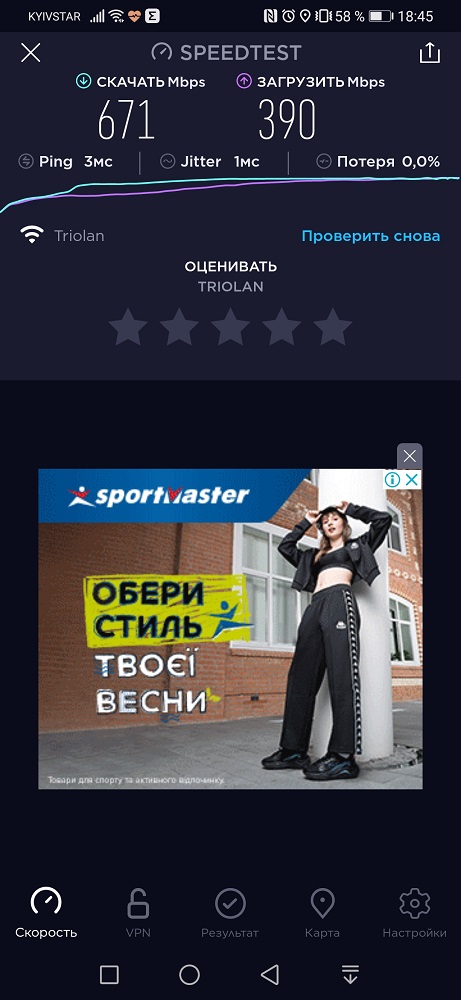
Task: Give Triolan the fifth star rating
Action: point(332,327)
